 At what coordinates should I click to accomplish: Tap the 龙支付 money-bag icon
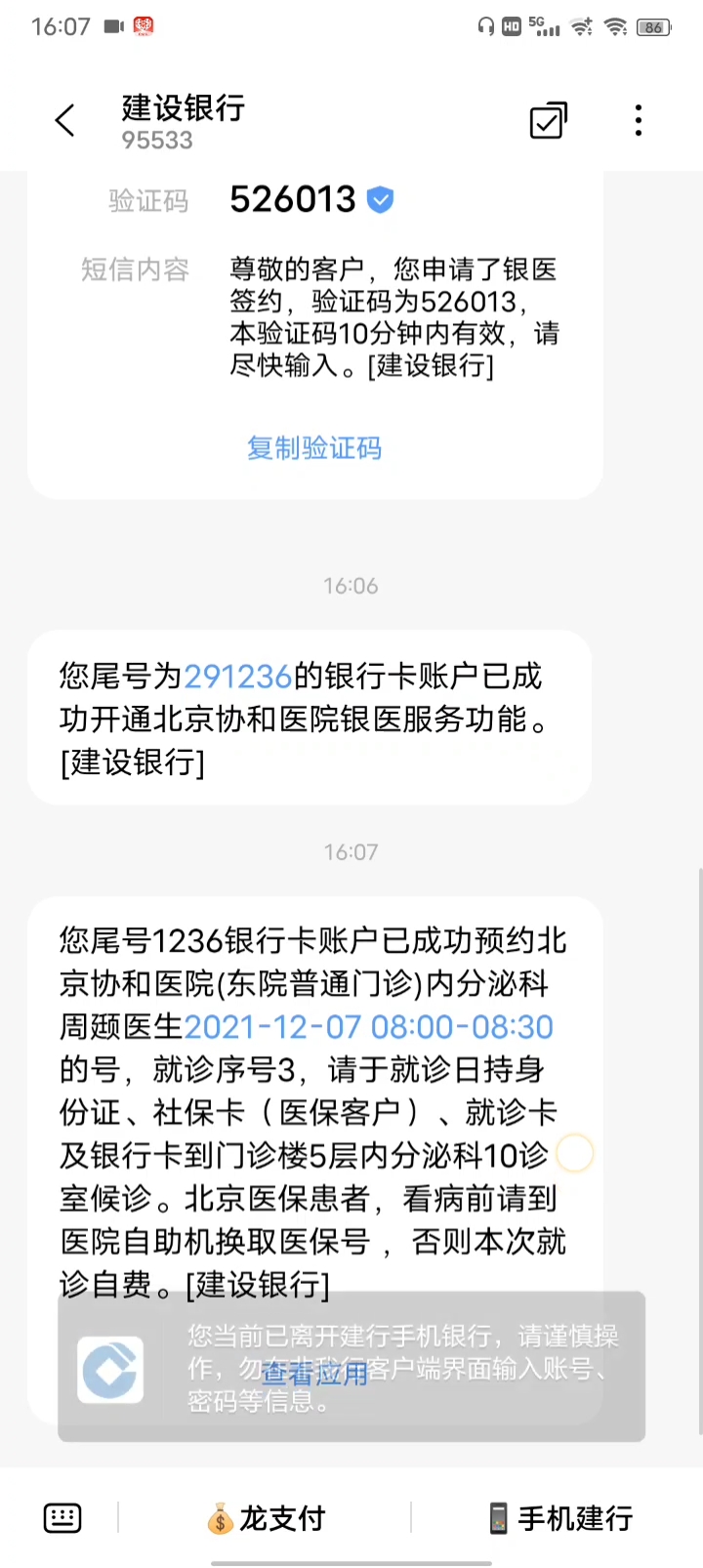(x=221, y=1518)
